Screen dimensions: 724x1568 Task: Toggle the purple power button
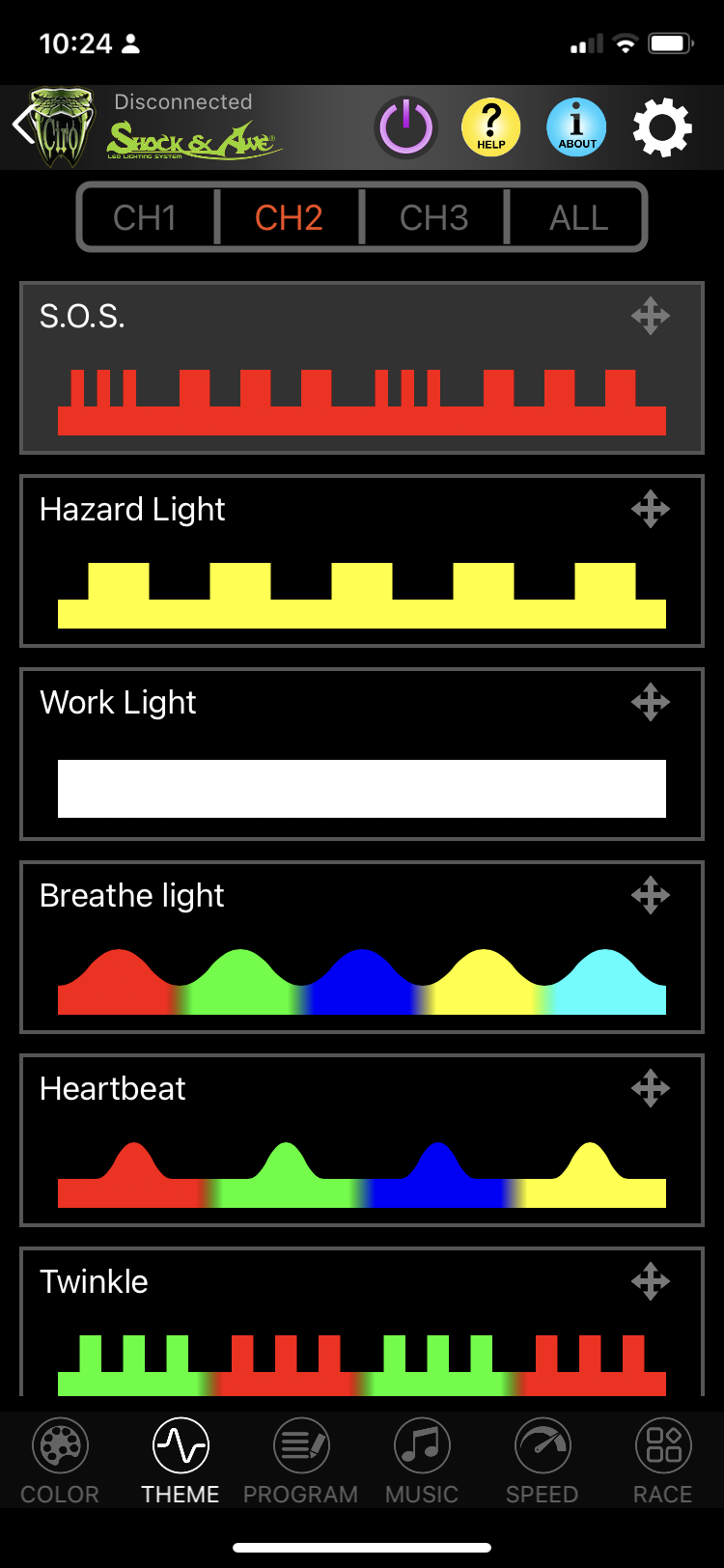tap(405, 127)
